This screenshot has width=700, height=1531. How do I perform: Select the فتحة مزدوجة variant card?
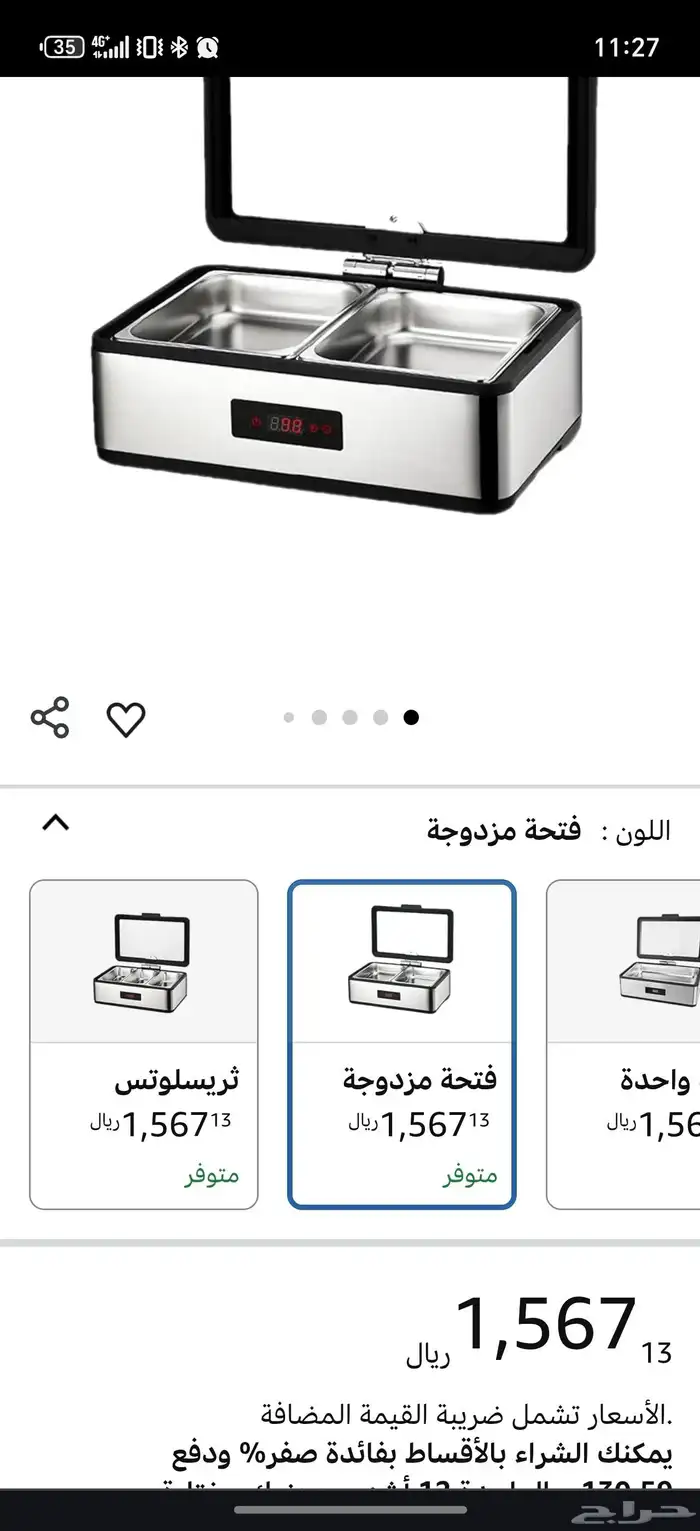point(402,1044)
